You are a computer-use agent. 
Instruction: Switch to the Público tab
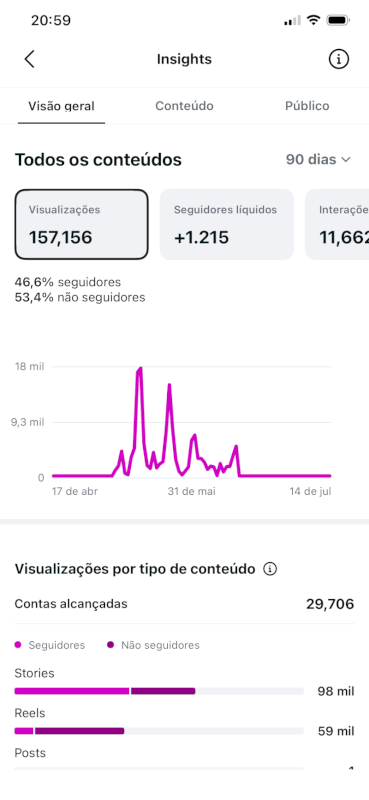coord(307,106)
